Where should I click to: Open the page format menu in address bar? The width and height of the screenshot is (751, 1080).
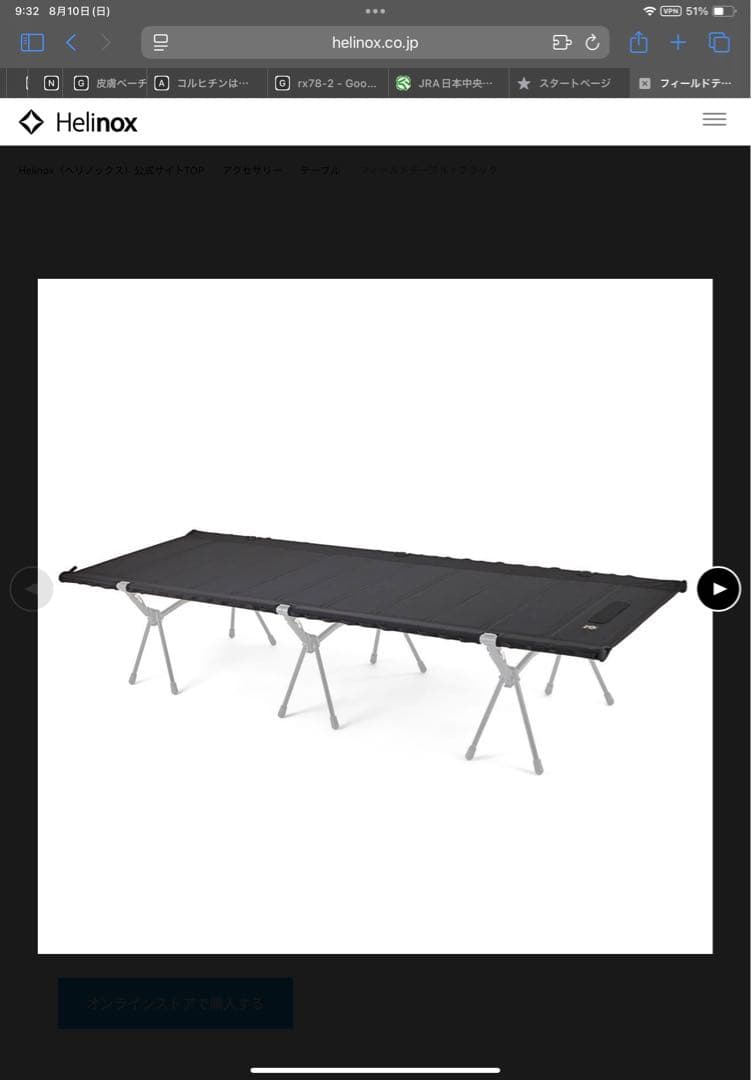[x=161, y=43]
